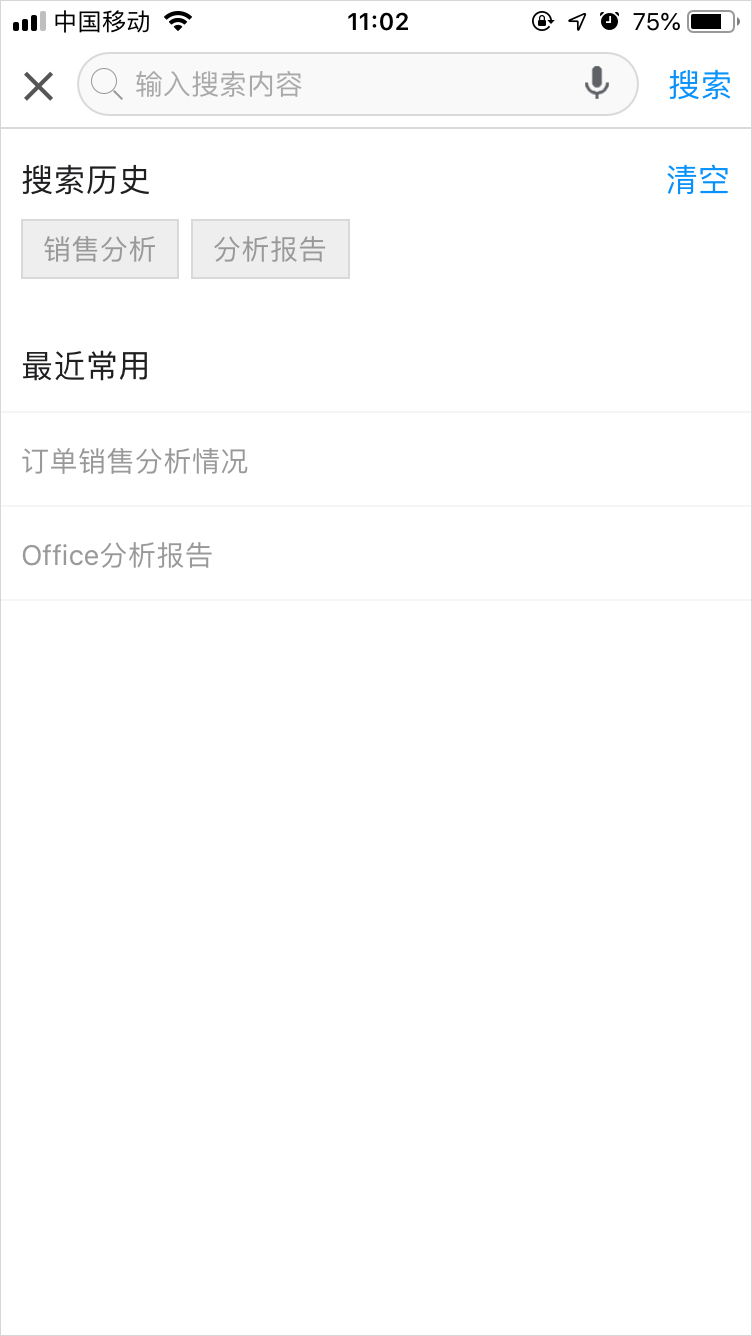Open 订单销售分析情况 from recent items
Viewport: 752px width, 1336px height.
click(x=376, y=460)
